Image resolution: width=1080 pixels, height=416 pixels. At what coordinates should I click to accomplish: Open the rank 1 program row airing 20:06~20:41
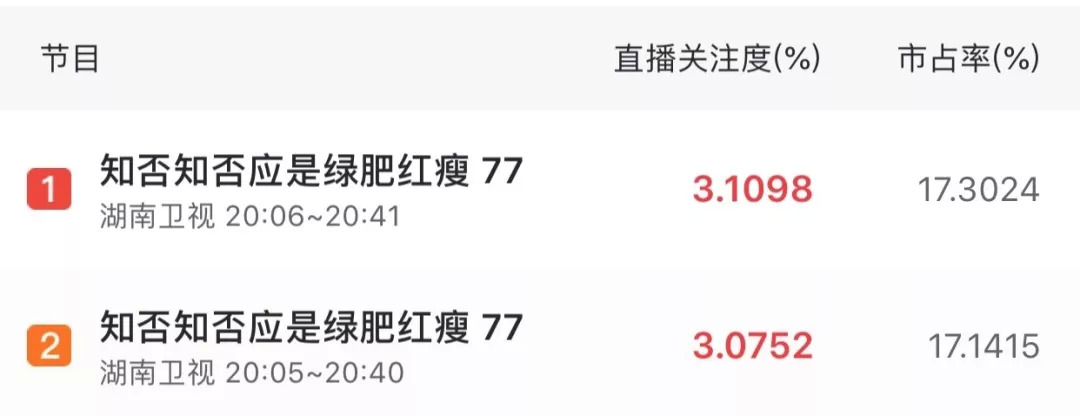[x=540, y=189]
